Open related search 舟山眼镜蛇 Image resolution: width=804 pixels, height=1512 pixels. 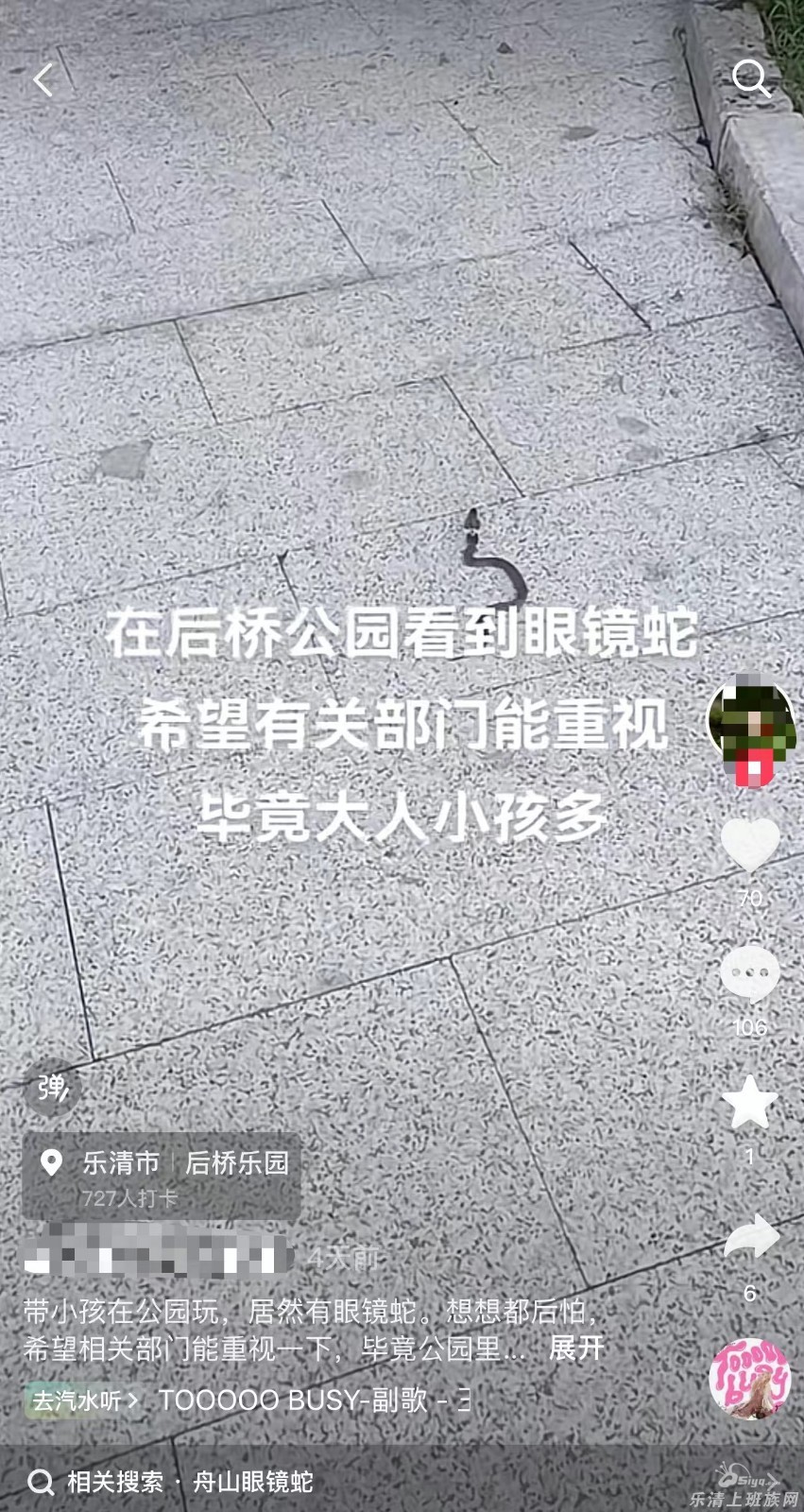tap(252, 1482)
